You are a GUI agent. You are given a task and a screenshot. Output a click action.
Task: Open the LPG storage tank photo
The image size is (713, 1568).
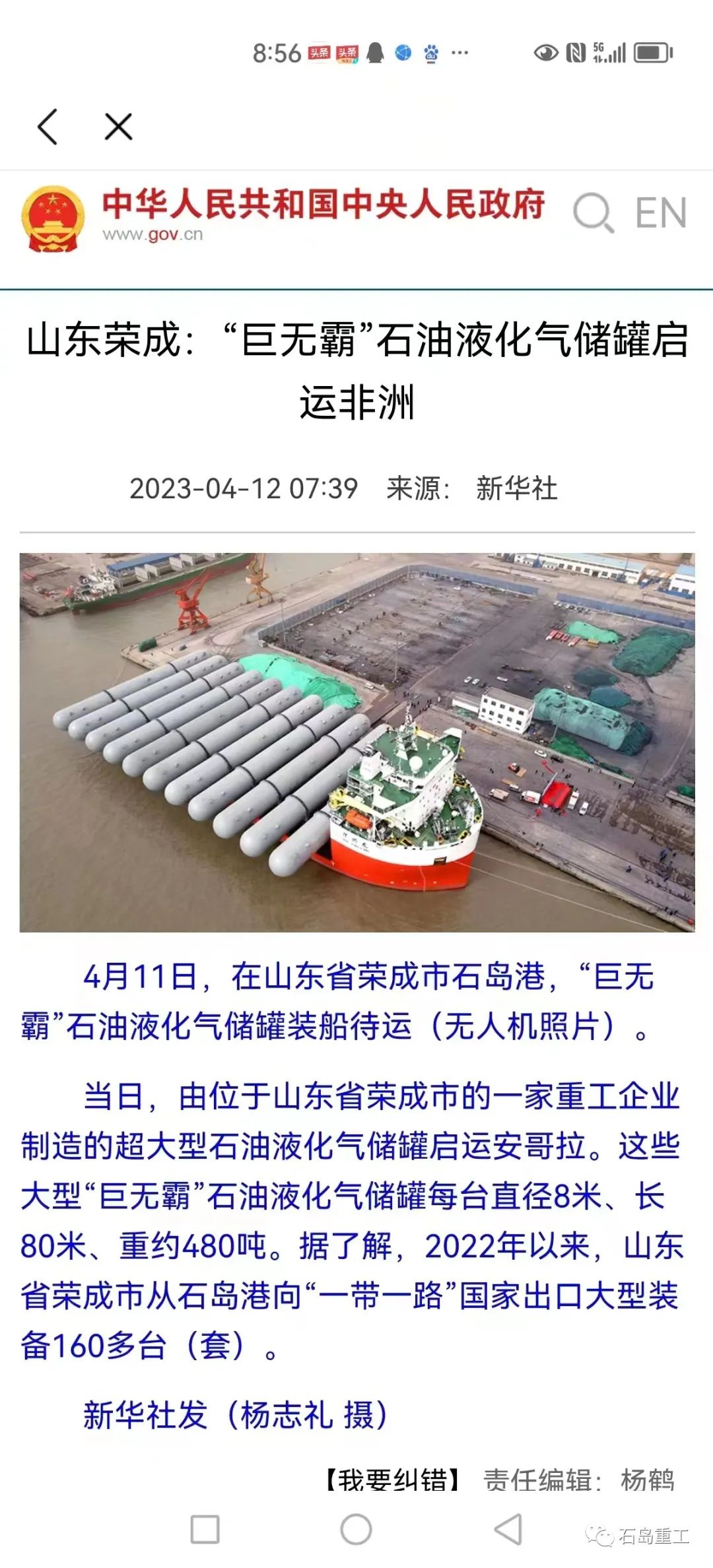[x=356, y=742]
